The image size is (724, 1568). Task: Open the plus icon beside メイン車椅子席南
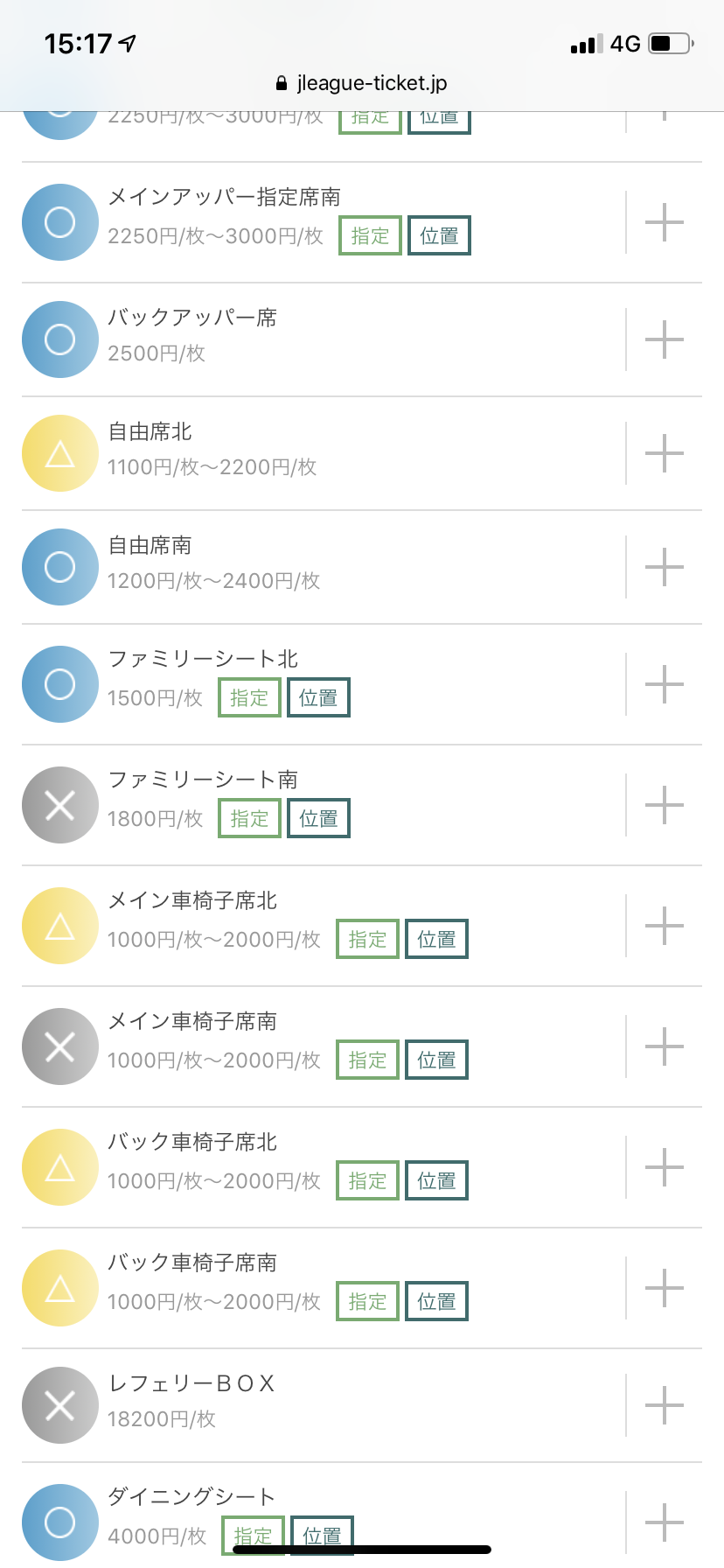pos(664,1046)
